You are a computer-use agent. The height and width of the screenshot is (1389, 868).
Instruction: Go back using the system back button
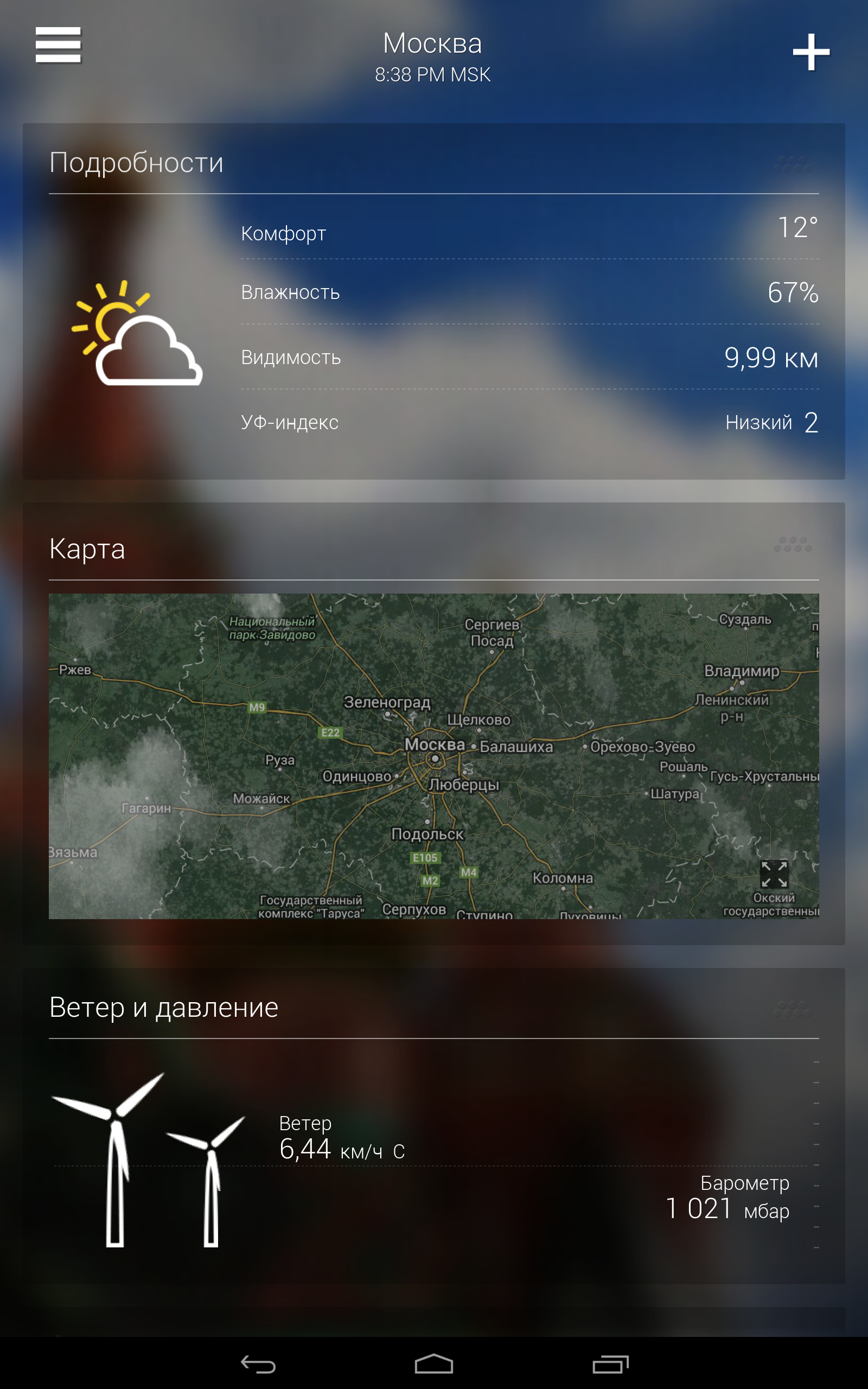(x=258, y=1363)
